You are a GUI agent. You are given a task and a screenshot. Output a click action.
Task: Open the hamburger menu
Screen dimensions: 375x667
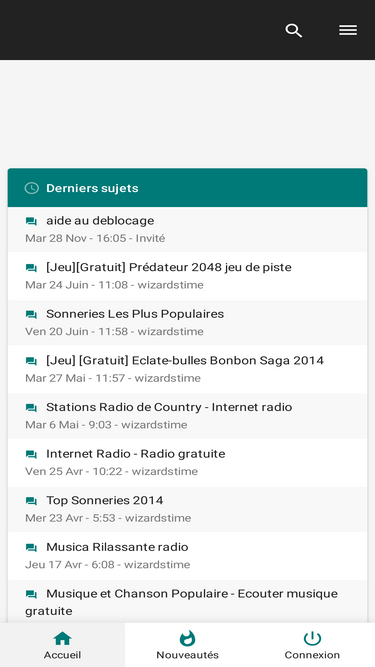(348, 30)
